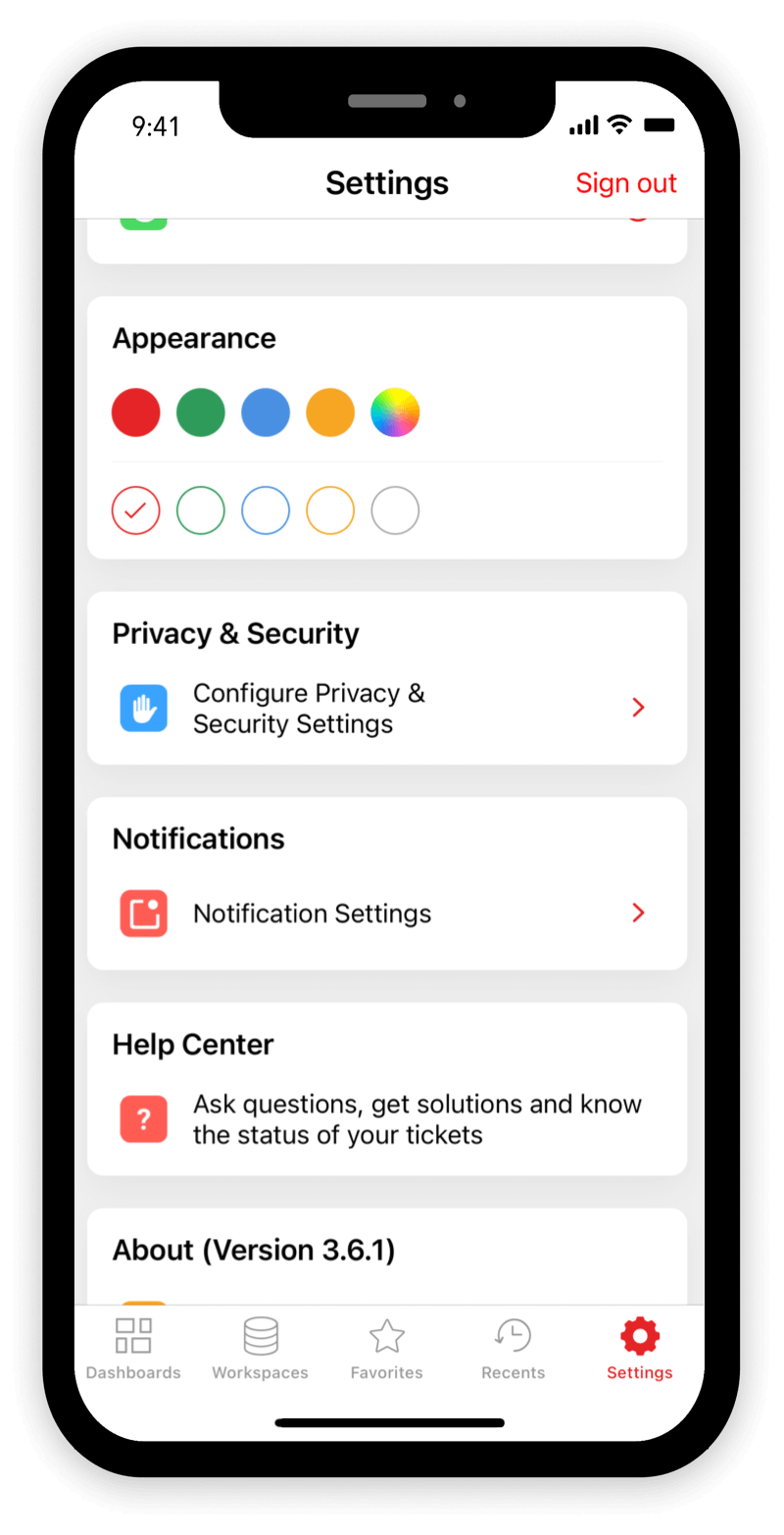Image resolution: width=784 pixels, height=1535 pixels.
Task: Open Notification Settings
Action: [x=387, y=914]
